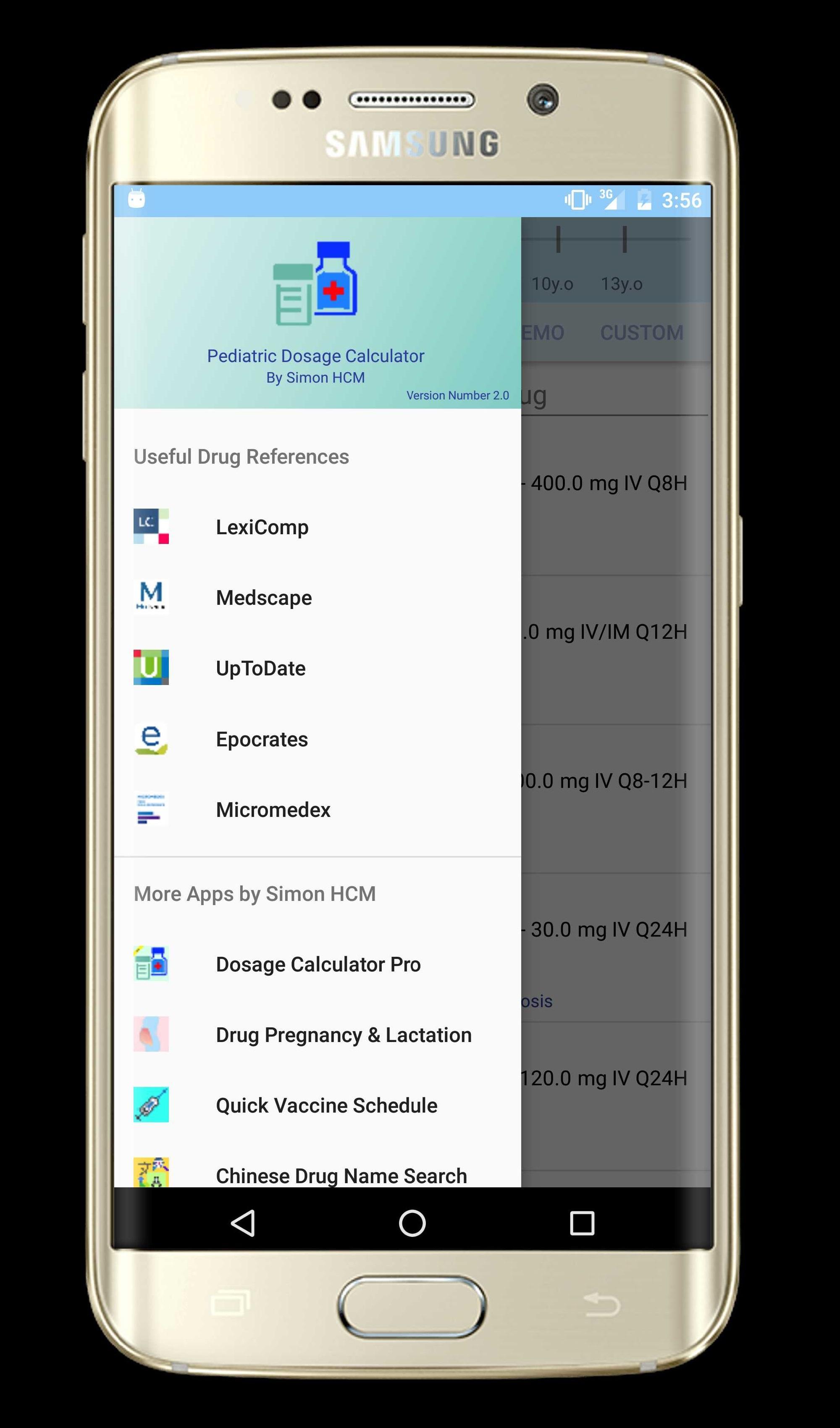Open Drug Pregnancy & Lactation app
Screen dimensions: 840x1428
(x=344, y=1035)
